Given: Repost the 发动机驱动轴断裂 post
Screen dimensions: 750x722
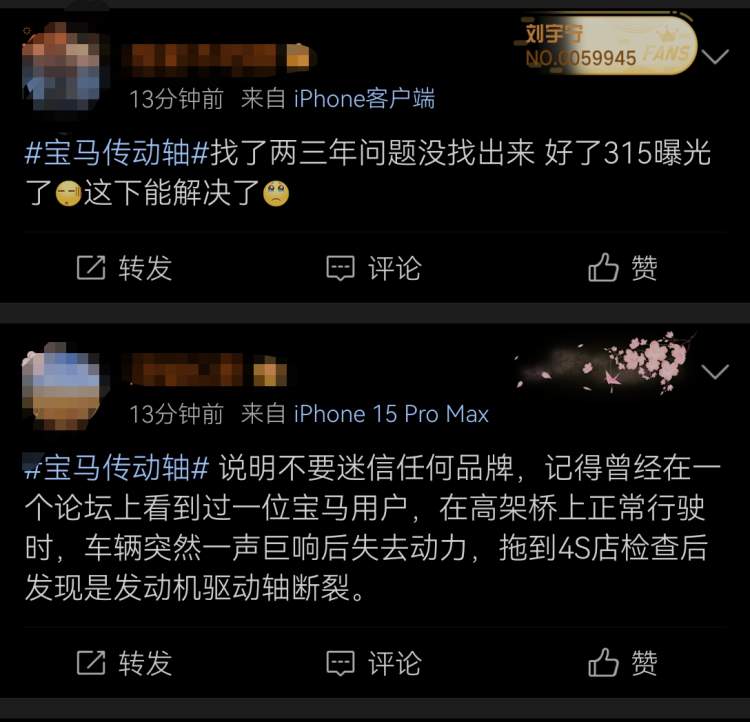Looking at the screenshot, I should 124,662.
